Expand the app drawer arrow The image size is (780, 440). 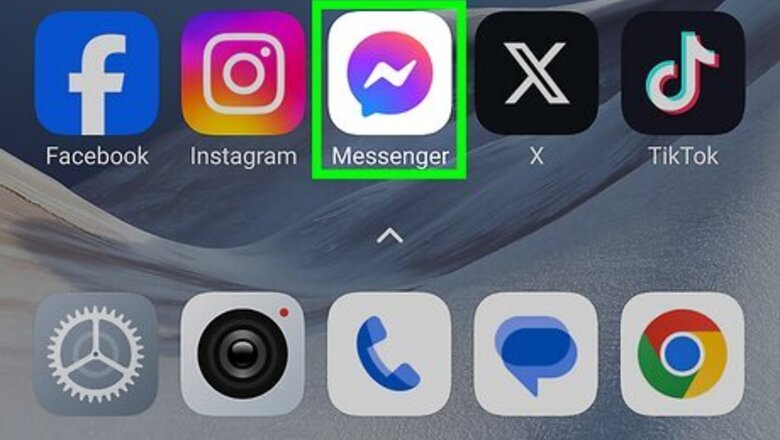[390, 237]
